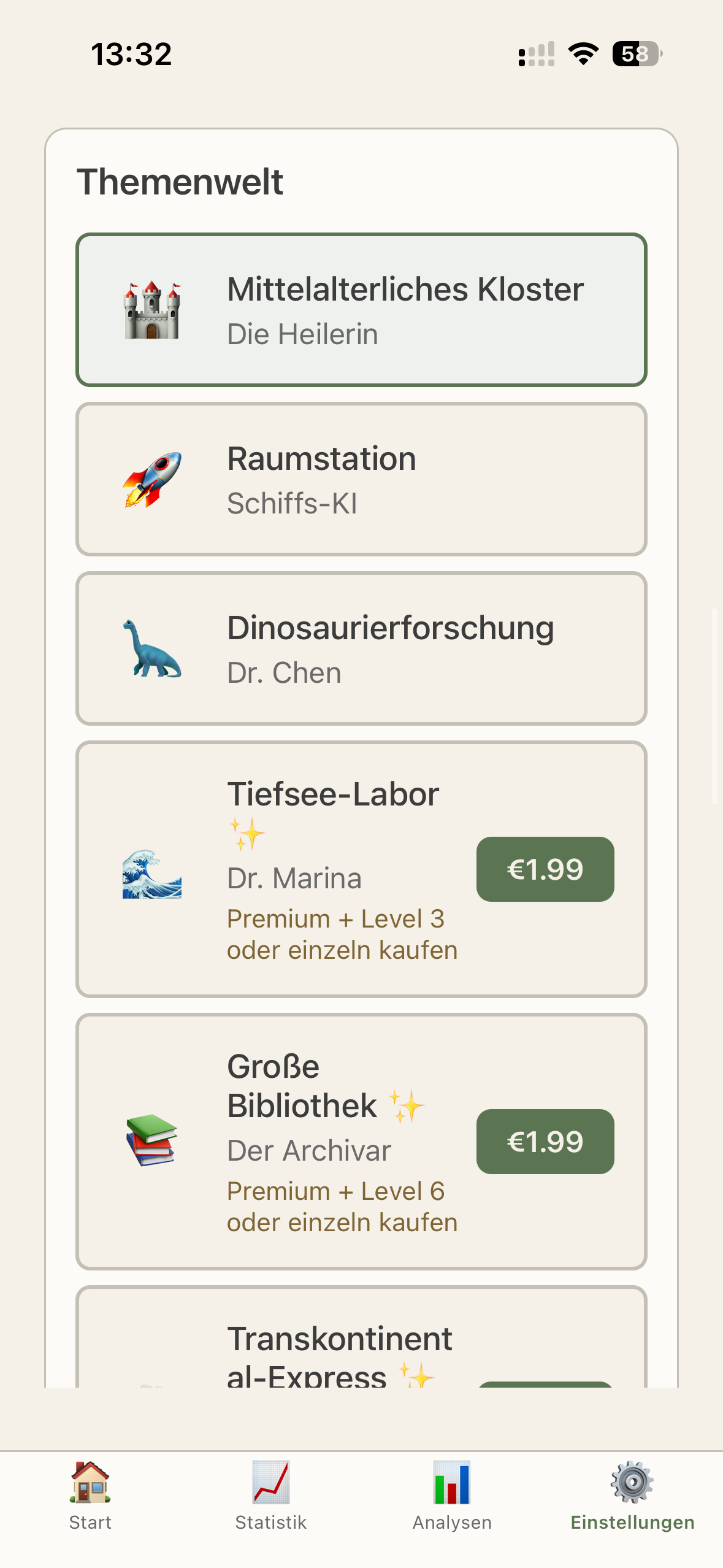723x1568 pixels.
Task: Tap the Einstellungen tab
Action: 632,1496
